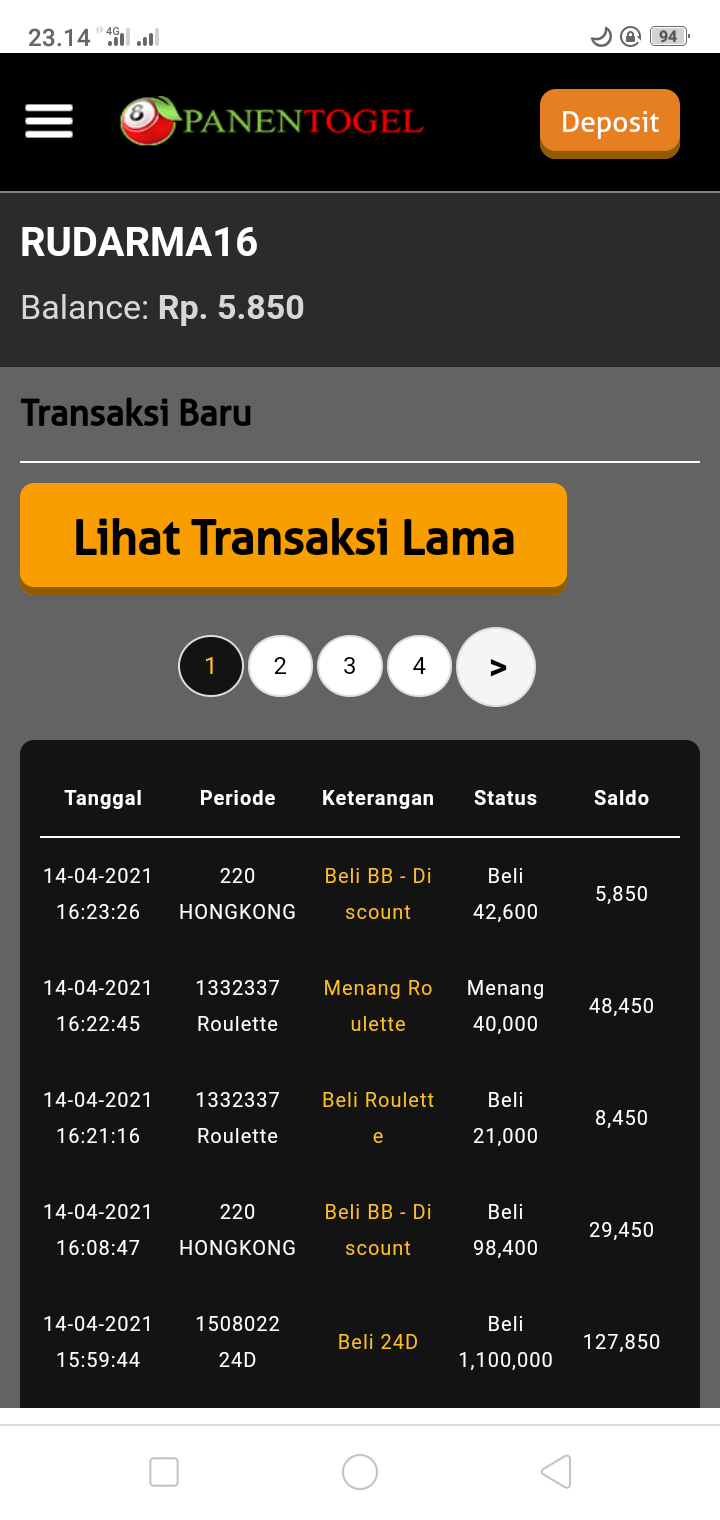Viewport: 720px width, 1520px height.
Task: Advance to next page with arrow
Action: point(496,667)
